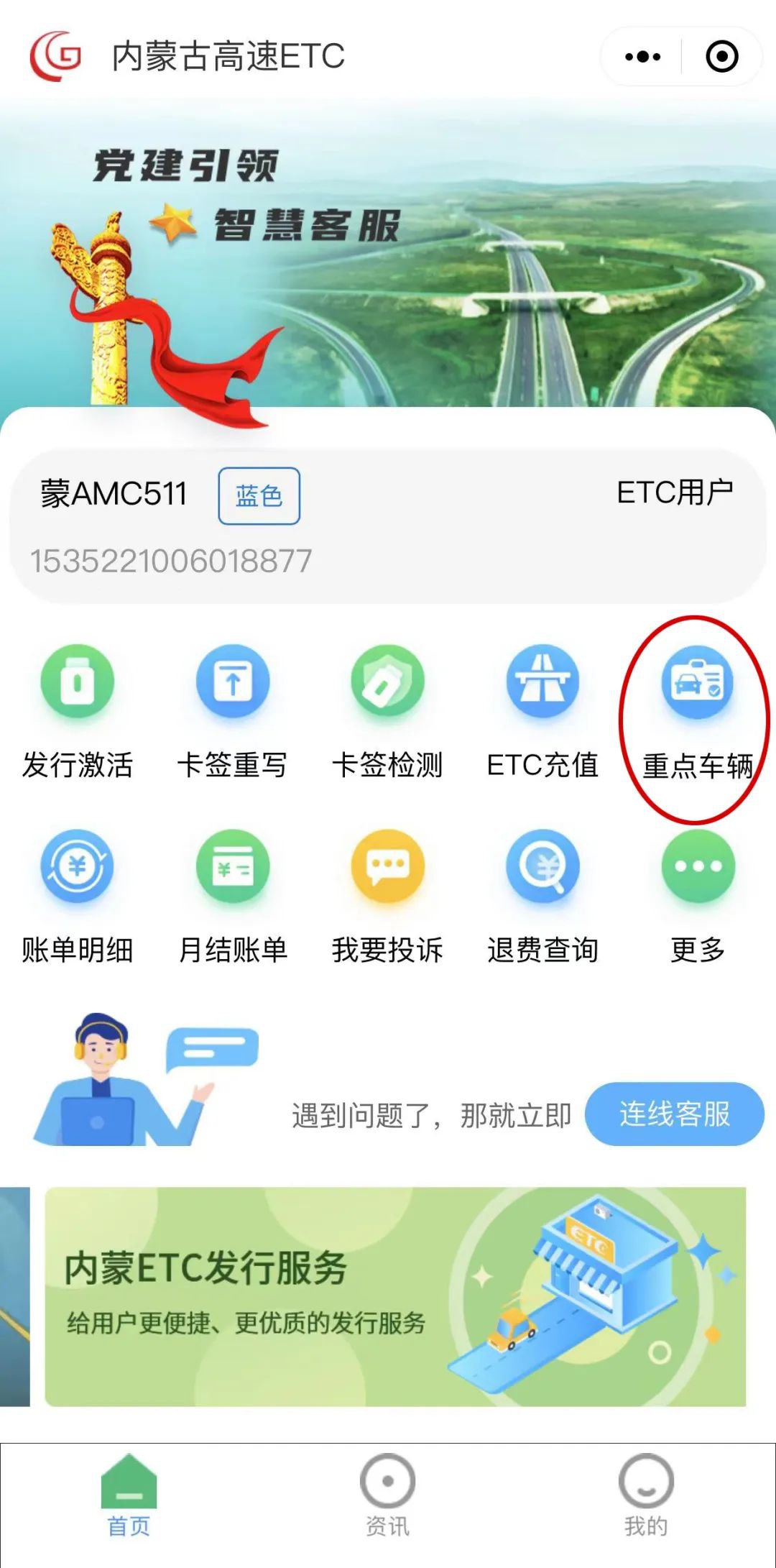View 账单明细 bill details
This screenshot has height=1568, width=776.
[x=78, y=895]
